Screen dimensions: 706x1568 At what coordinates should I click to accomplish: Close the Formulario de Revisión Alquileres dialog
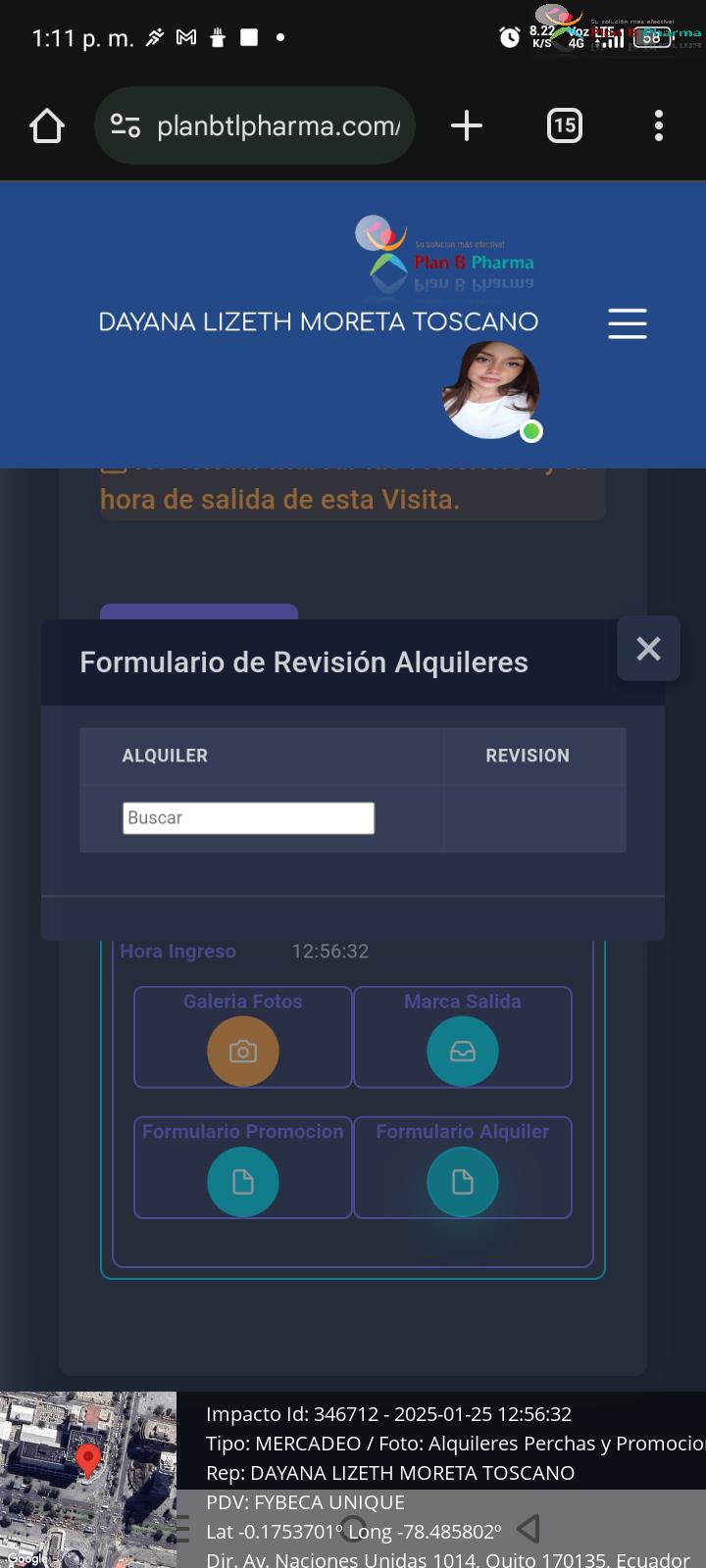[x=648, y=649]
